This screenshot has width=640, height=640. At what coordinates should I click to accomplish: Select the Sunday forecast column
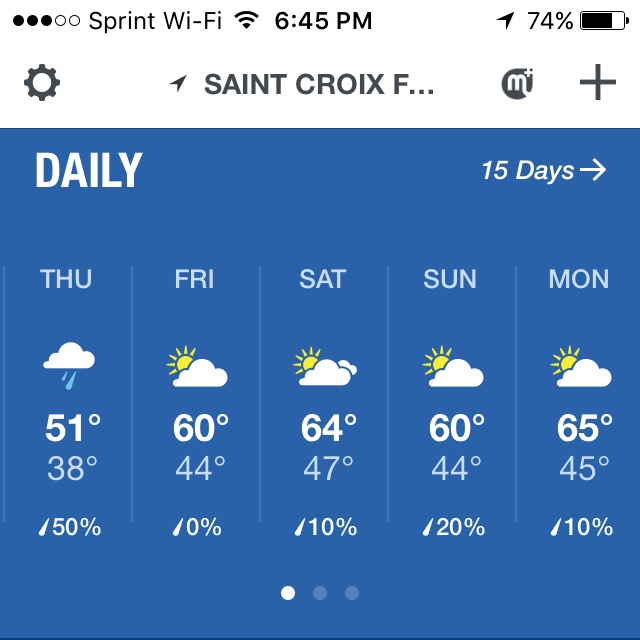coord(452,400)
